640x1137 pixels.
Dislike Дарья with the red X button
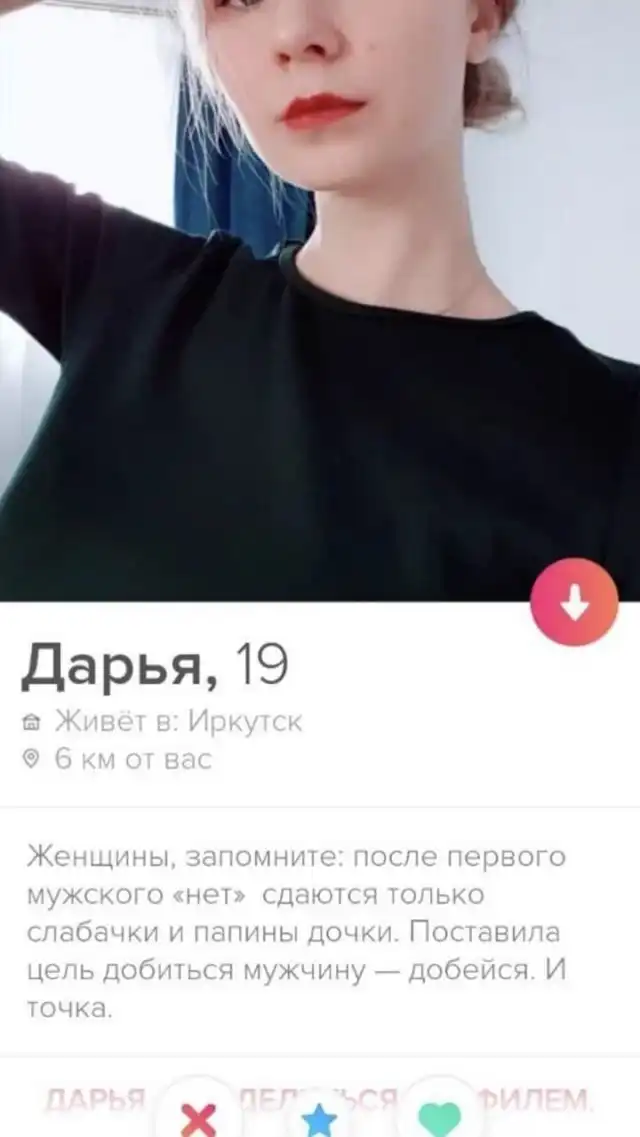click(199, 1115)
